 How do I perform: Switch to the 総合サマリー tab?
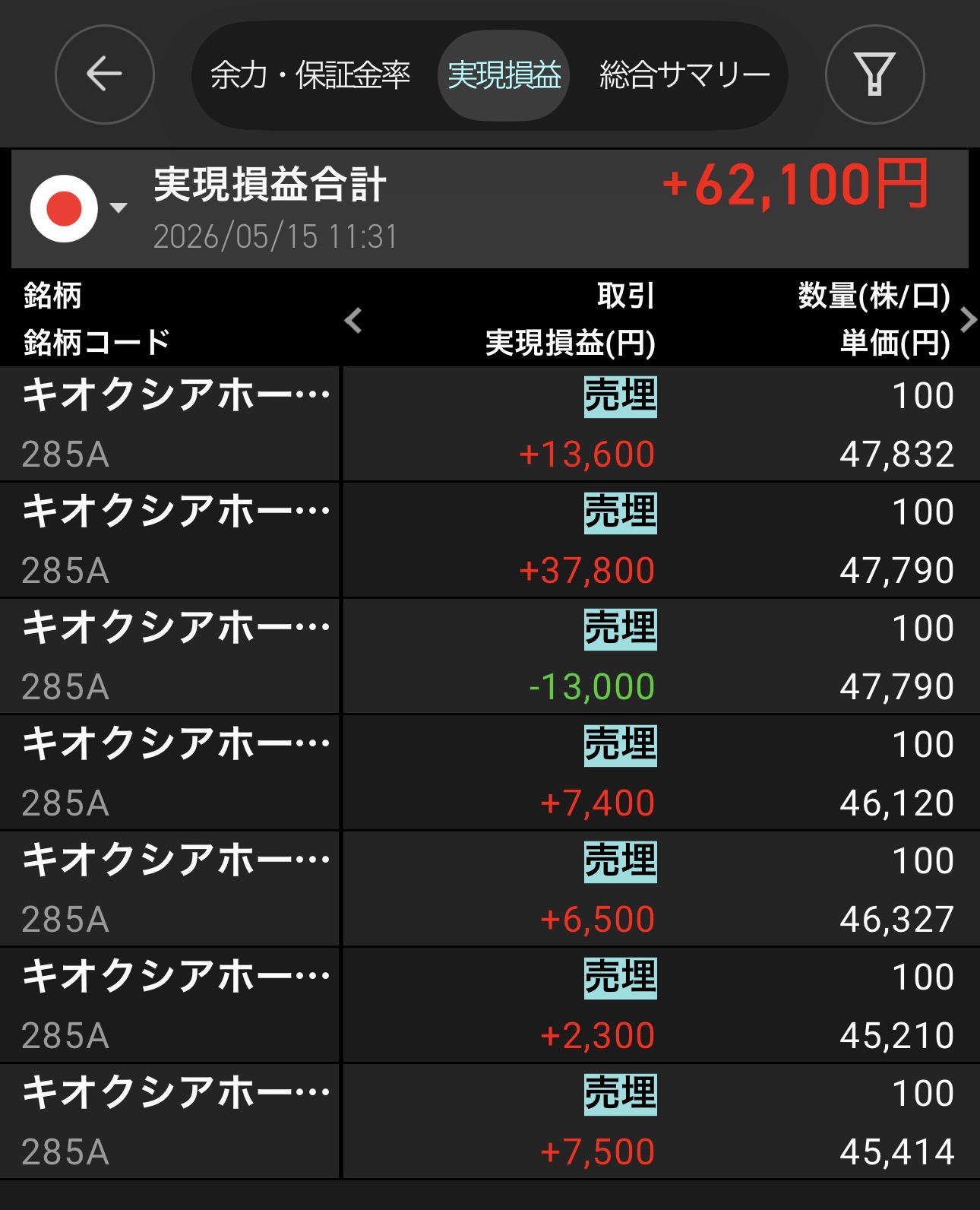click(x=684, y=75)
